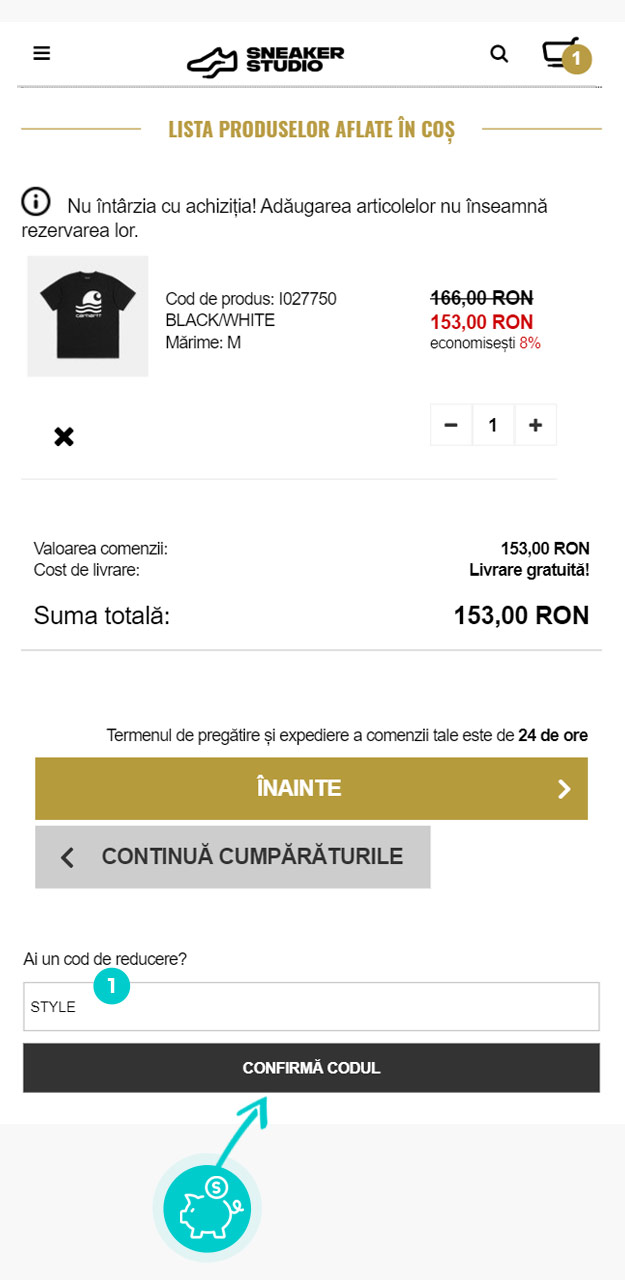
Task: Decrease quantity with the minus button
Action: [451, 425]
